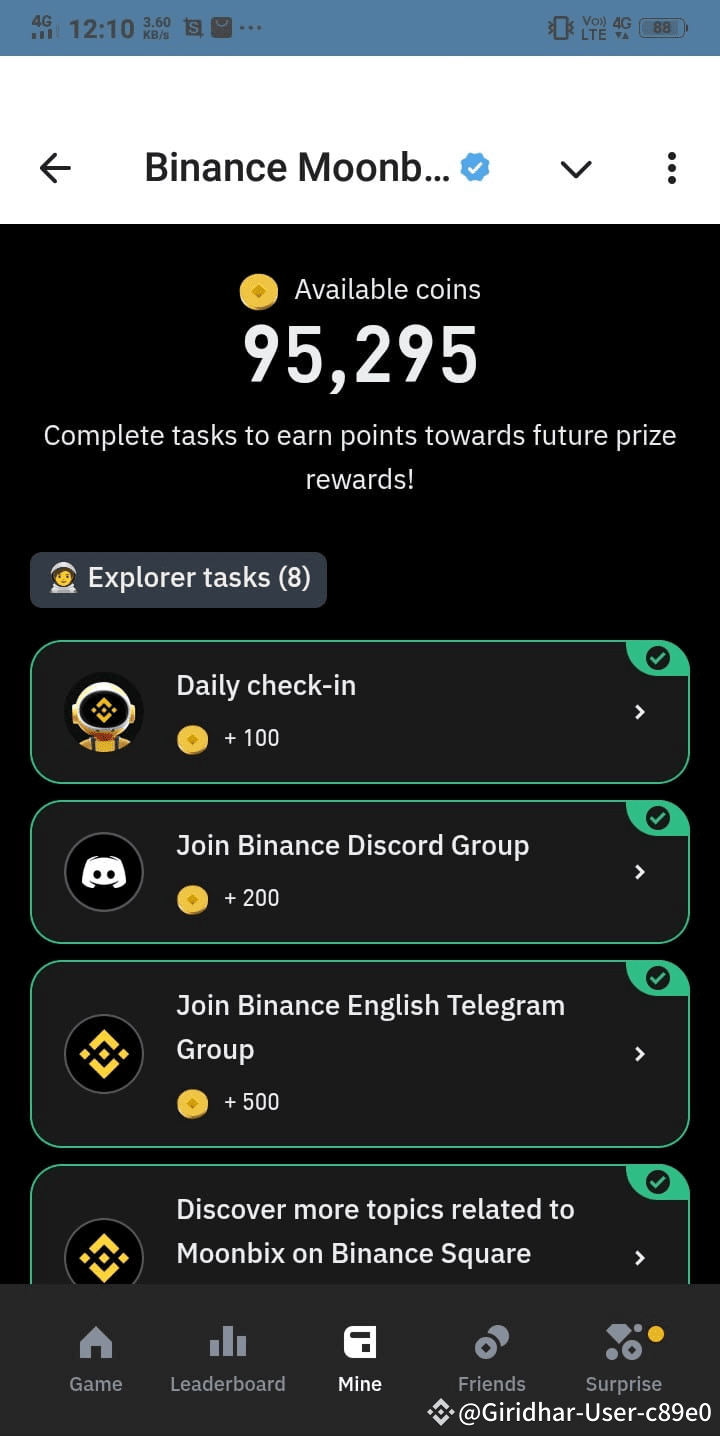
Task: Click the Discord icon on the Discord task
Action: [104, 871]
